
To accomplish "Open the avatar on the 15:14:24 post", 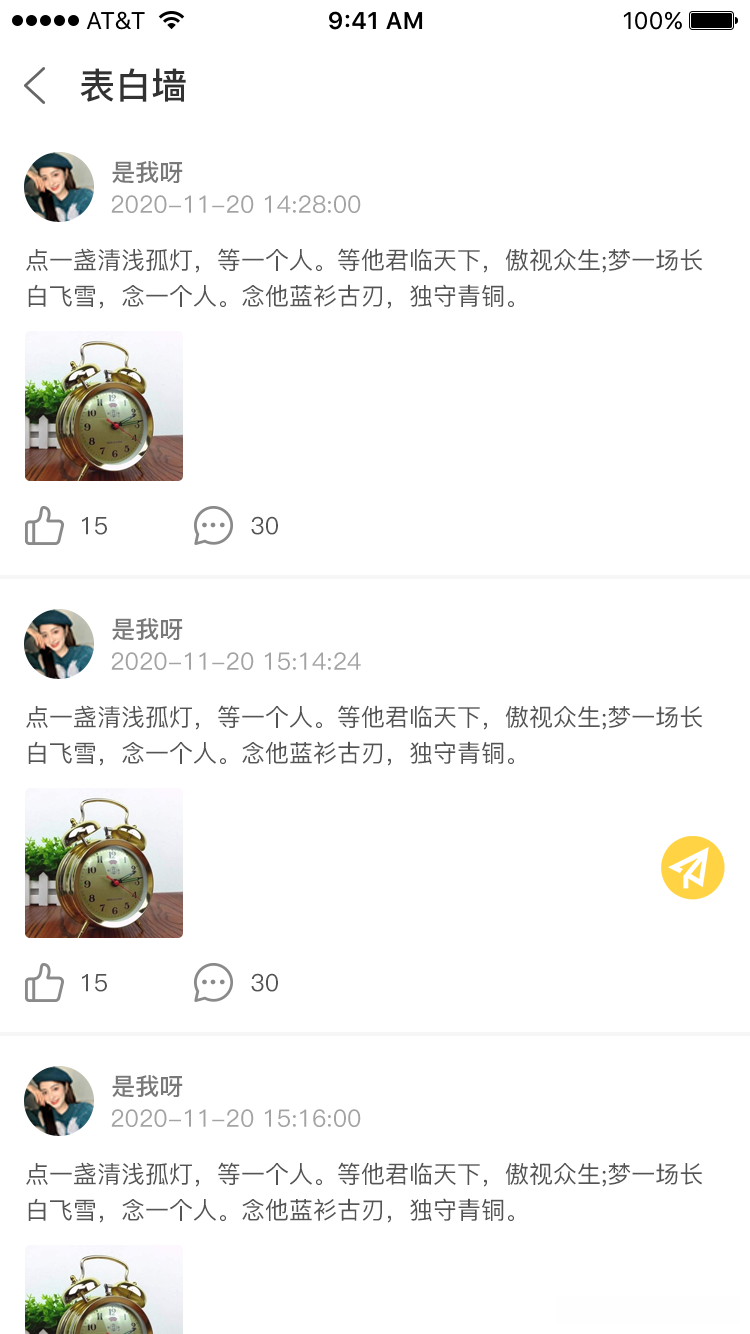I will tap(59, 644).
